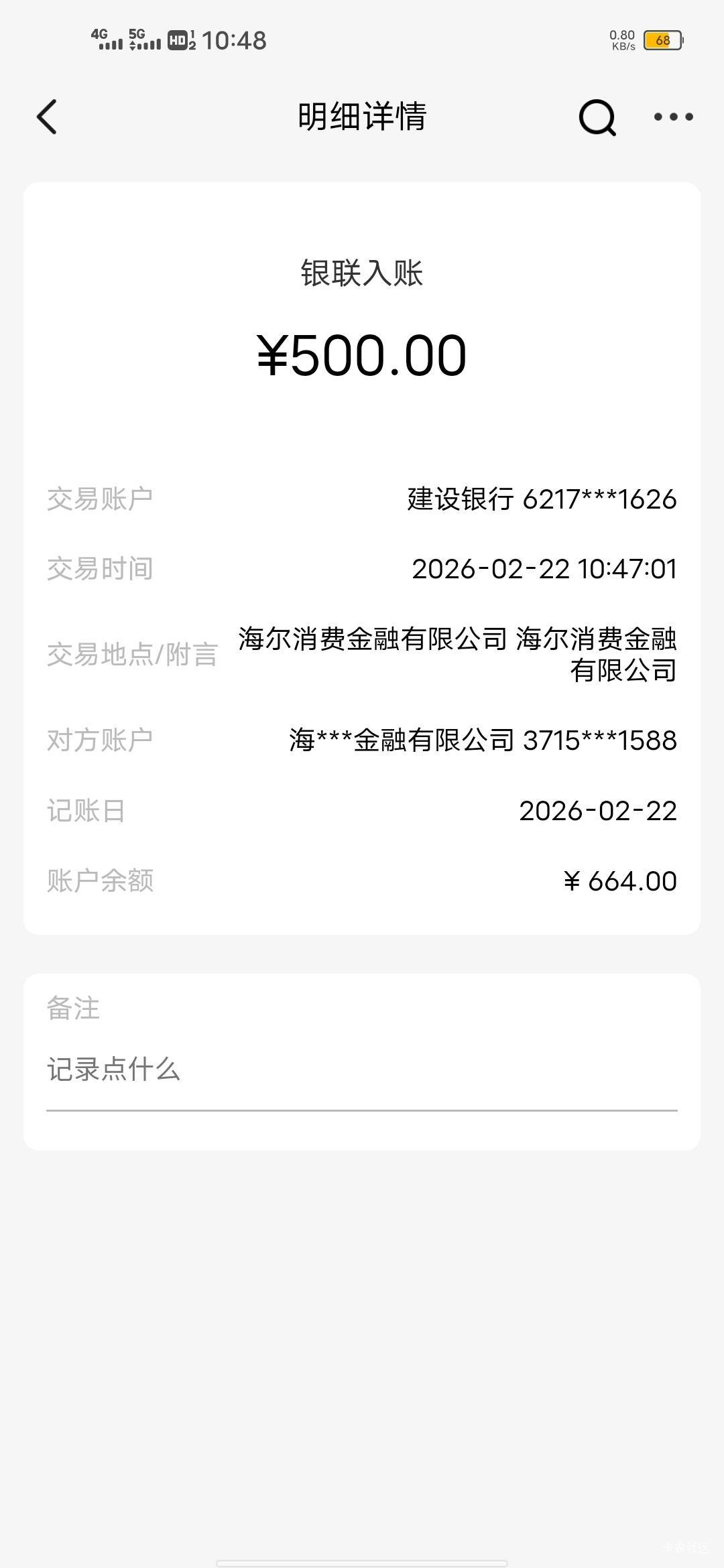Tap the 记录点什么 remark field
This screenshot has width=724, height=1568.
(x=362, y=1069)
